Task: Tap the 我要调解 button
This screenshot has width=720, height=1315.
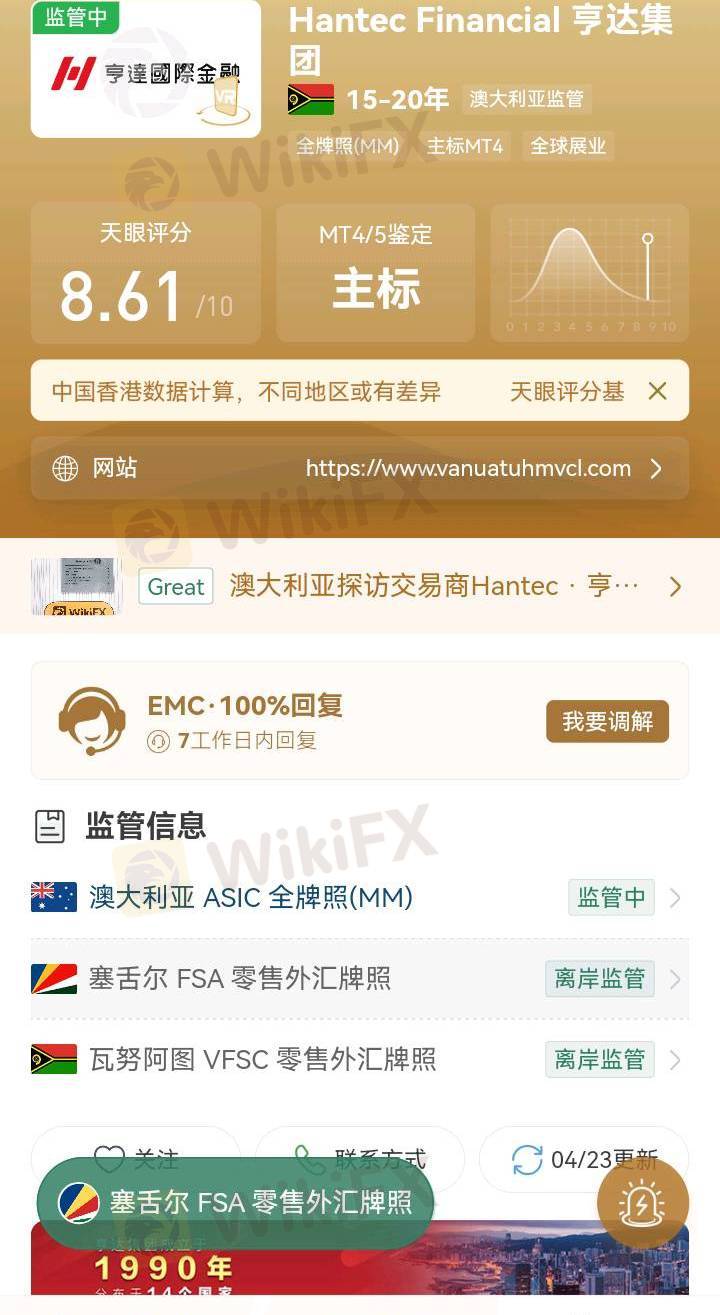Action: coord(607,721)
